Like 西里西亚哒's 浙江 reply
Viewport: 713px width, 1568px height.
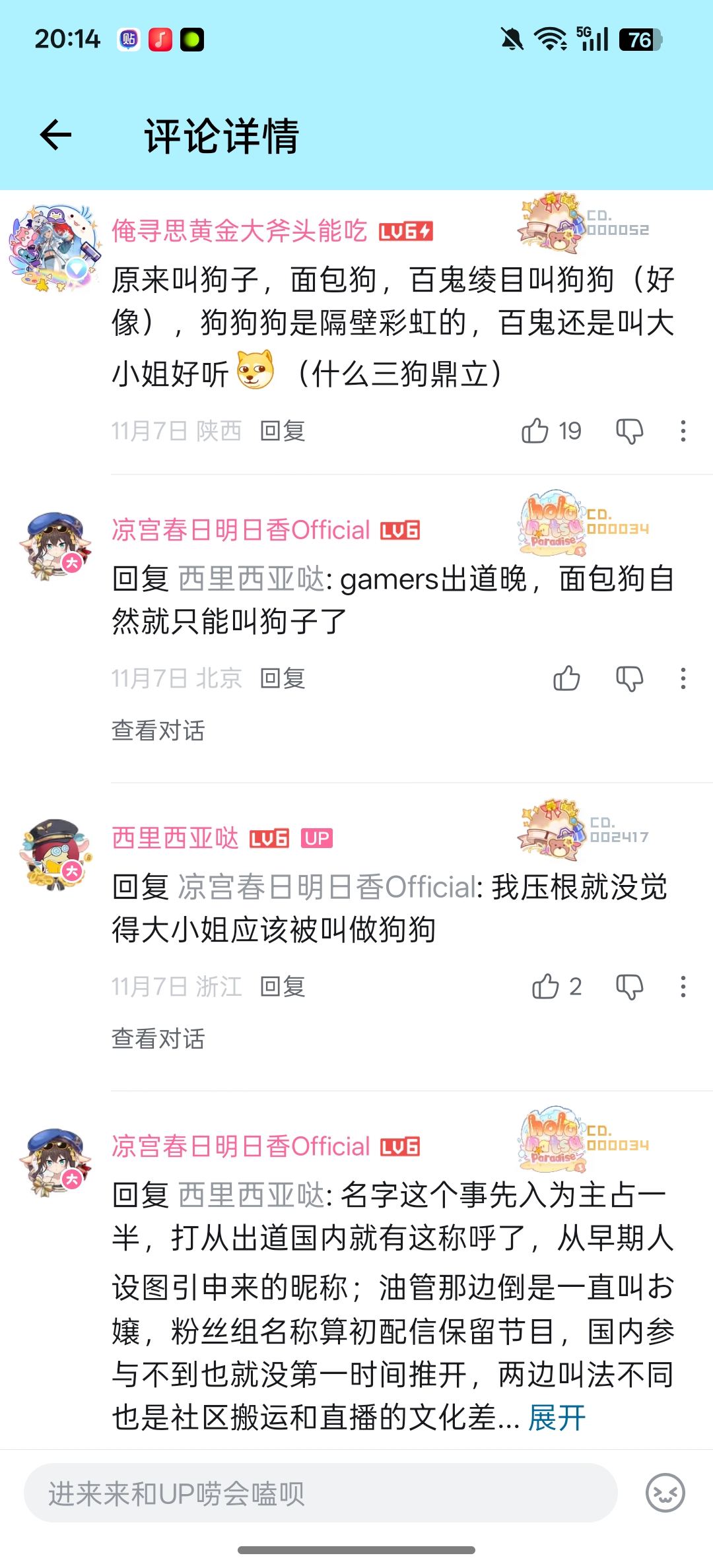546,987
